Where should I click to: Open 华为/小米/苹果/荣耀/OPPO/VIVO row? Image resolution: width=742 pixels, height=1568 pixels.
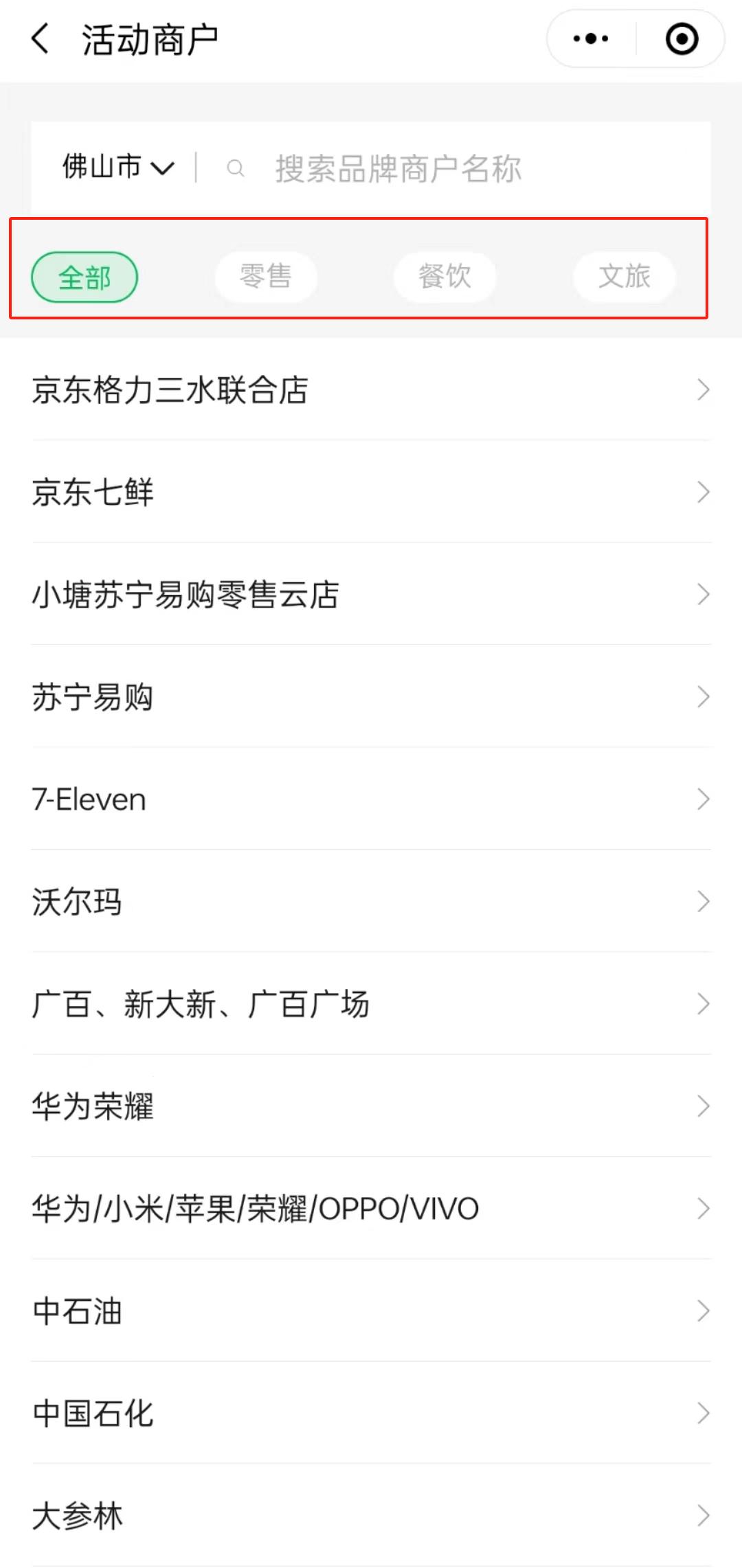click(x=371, y=1209)
